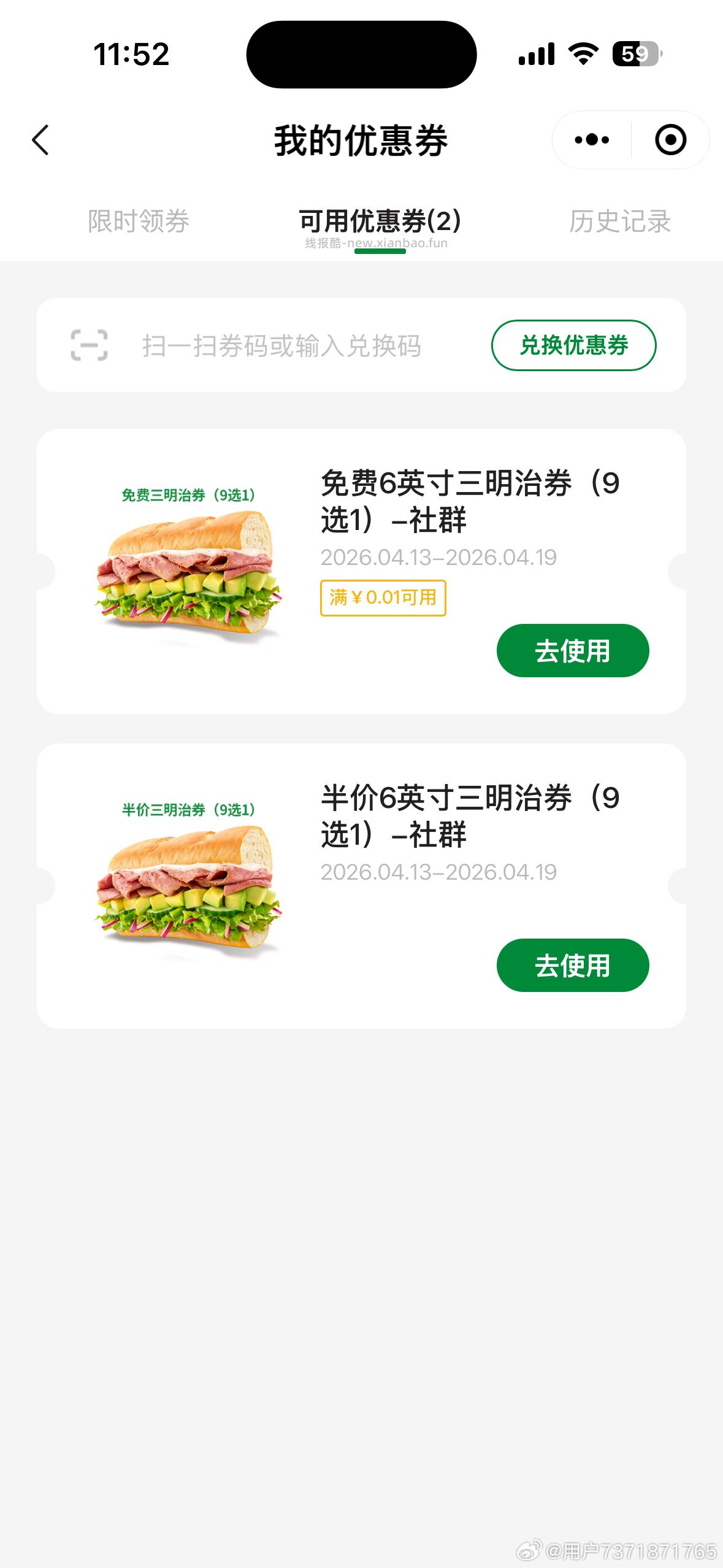Tap the battery level indicator
The height and width of the screenshot is (1568, 723).
pos(636,55)
